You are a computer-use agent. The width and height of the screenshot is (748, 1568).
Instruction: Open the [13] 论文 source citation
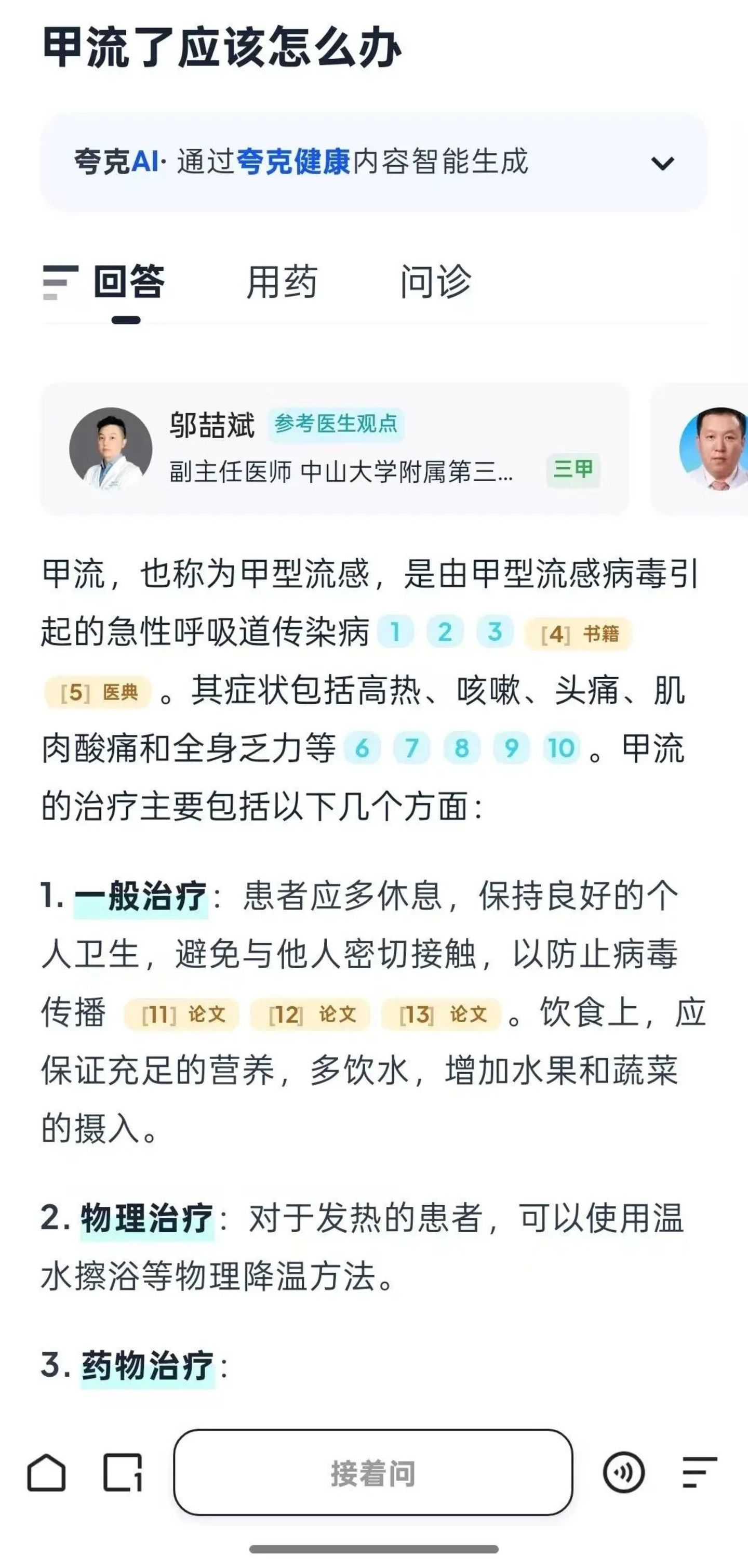(442, 1014)
